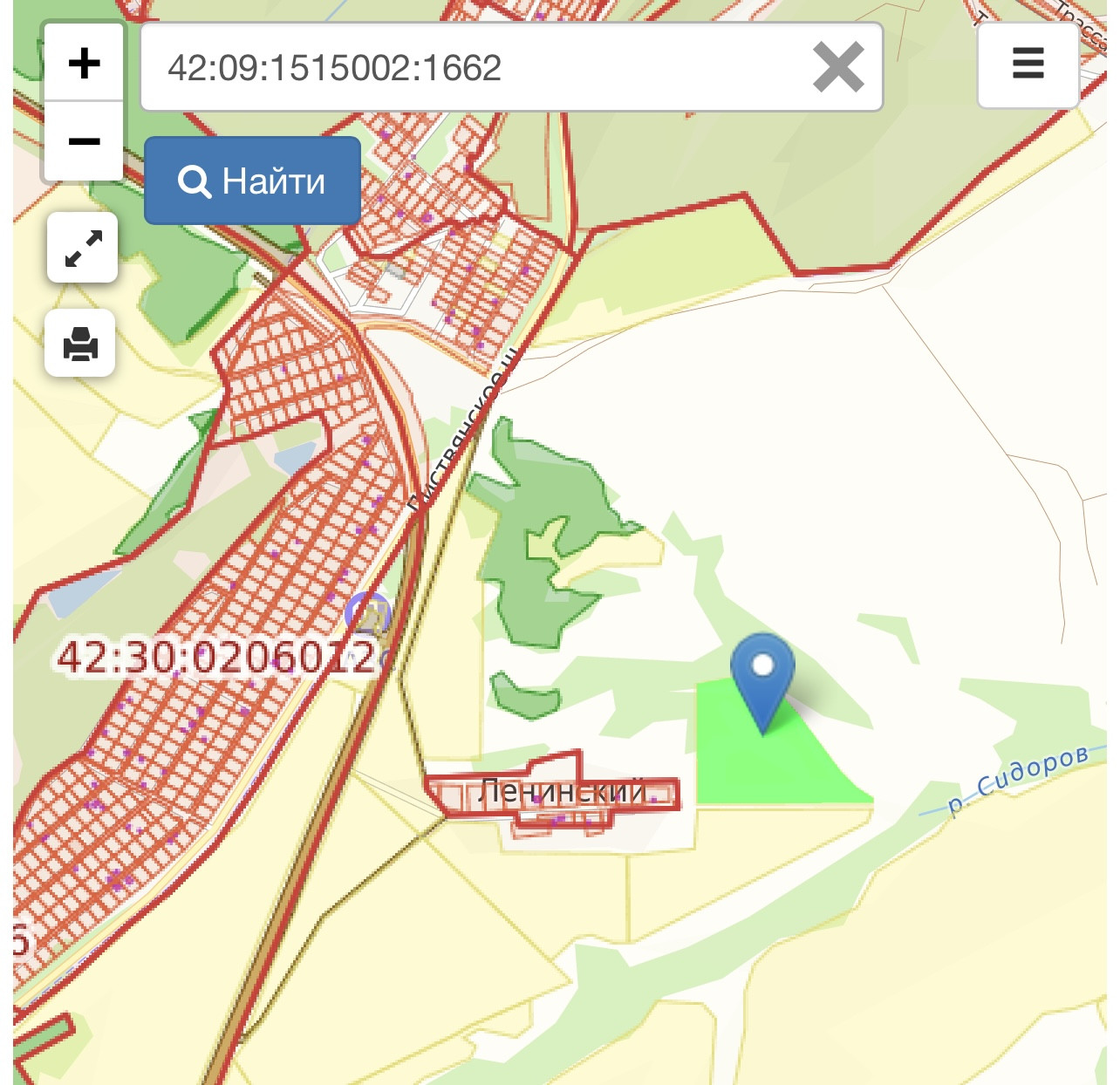Print the current map view
The width and height of the screenshot is (1120, 1085).
(80, 344)
